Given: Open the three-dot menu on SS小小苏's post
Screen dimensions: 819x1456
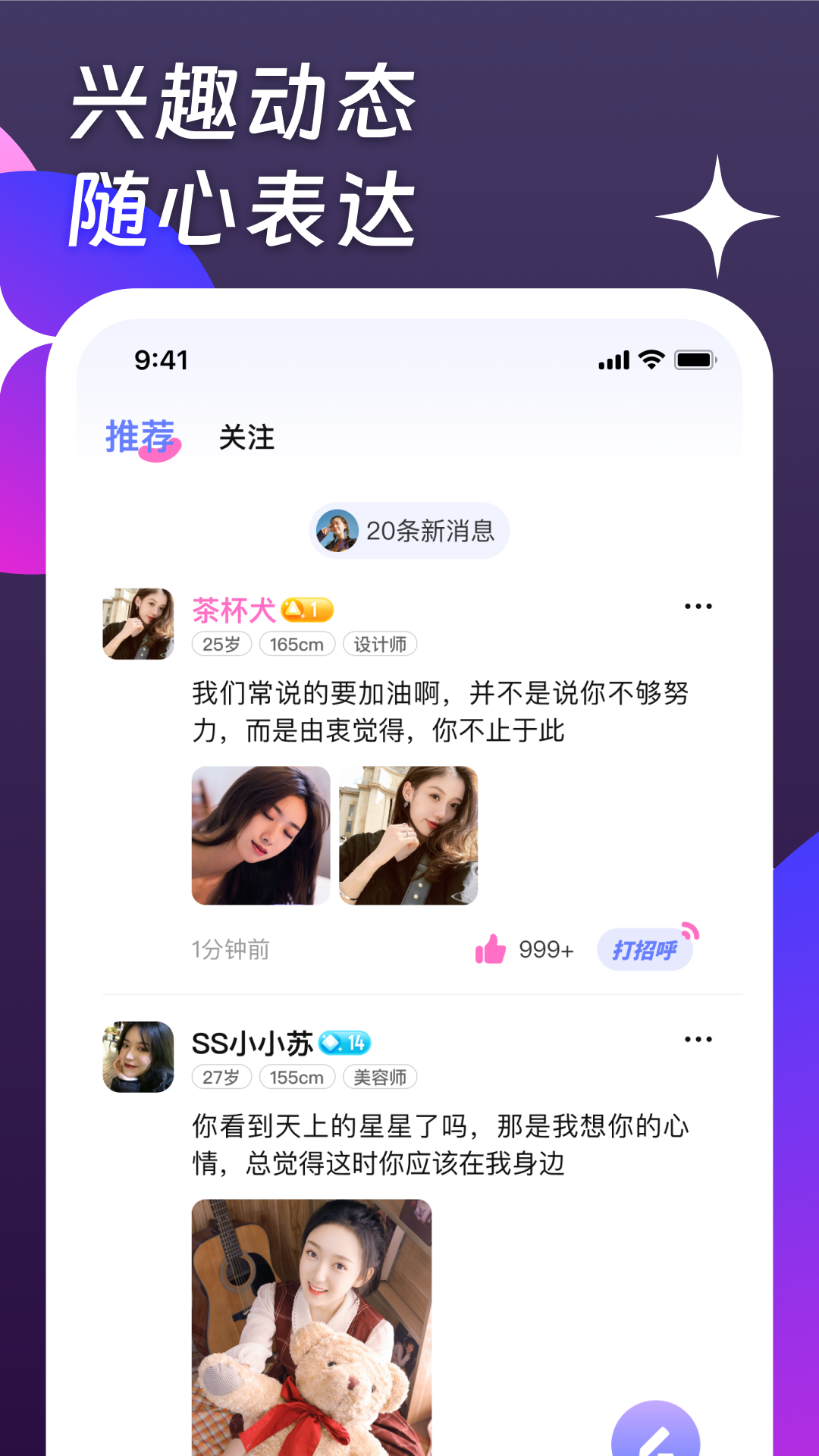Looking at the screenshot, I should tap(699, 1038).
